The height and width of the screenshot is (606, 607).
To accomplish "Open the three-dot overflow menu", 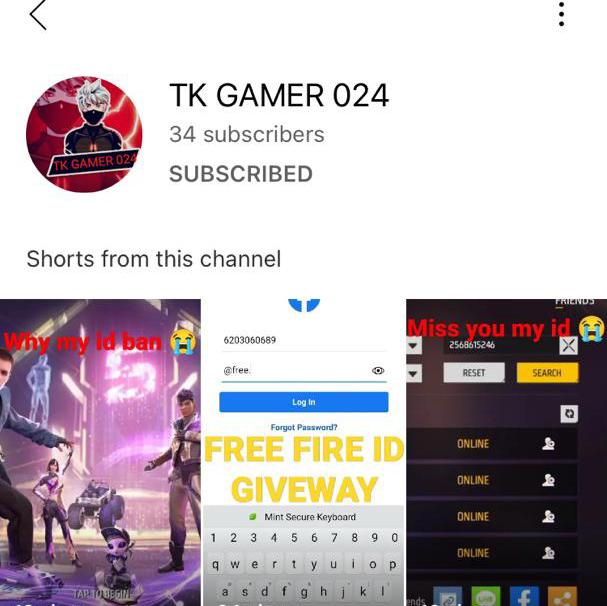I will click(x=561, y=14).
